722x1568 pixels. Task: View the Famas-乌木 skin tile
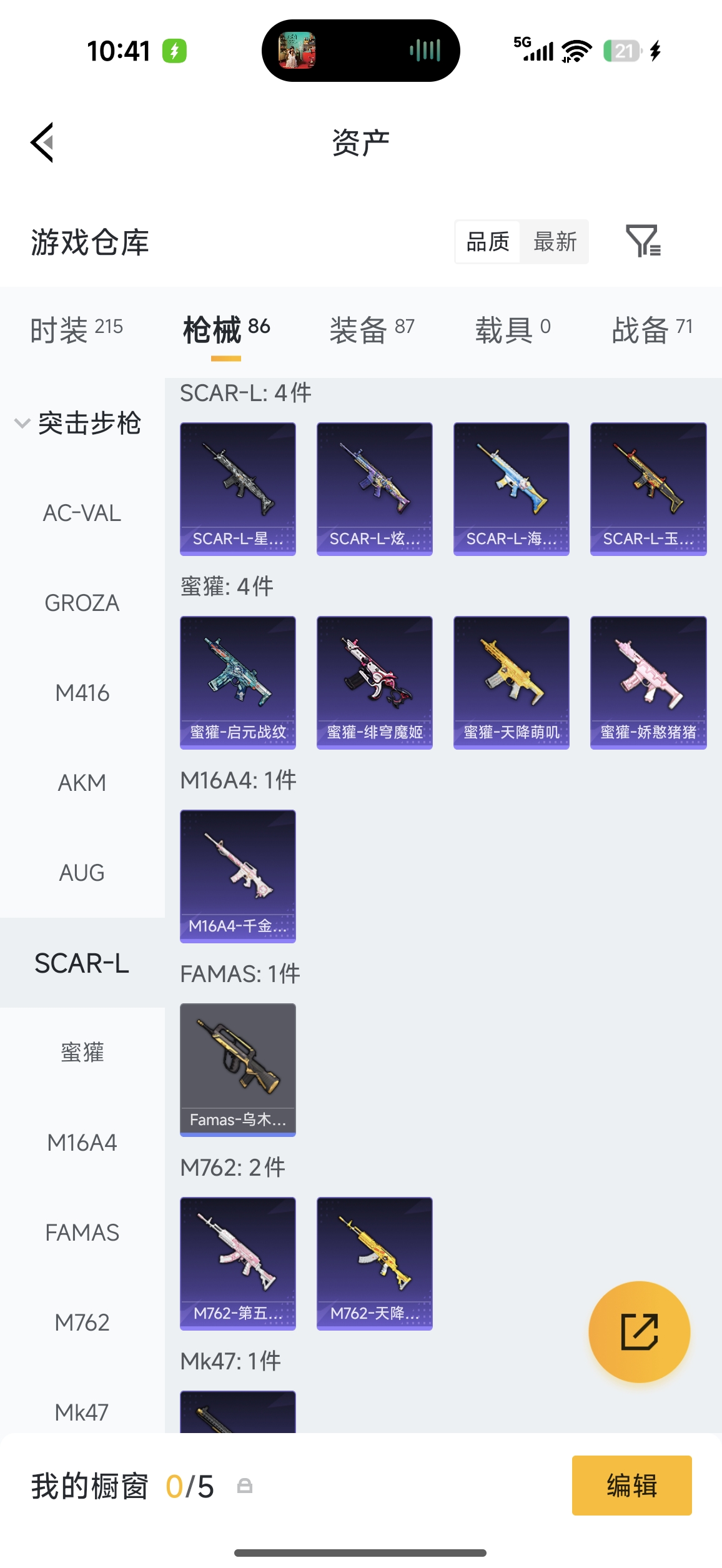[x=238, y=1069]
